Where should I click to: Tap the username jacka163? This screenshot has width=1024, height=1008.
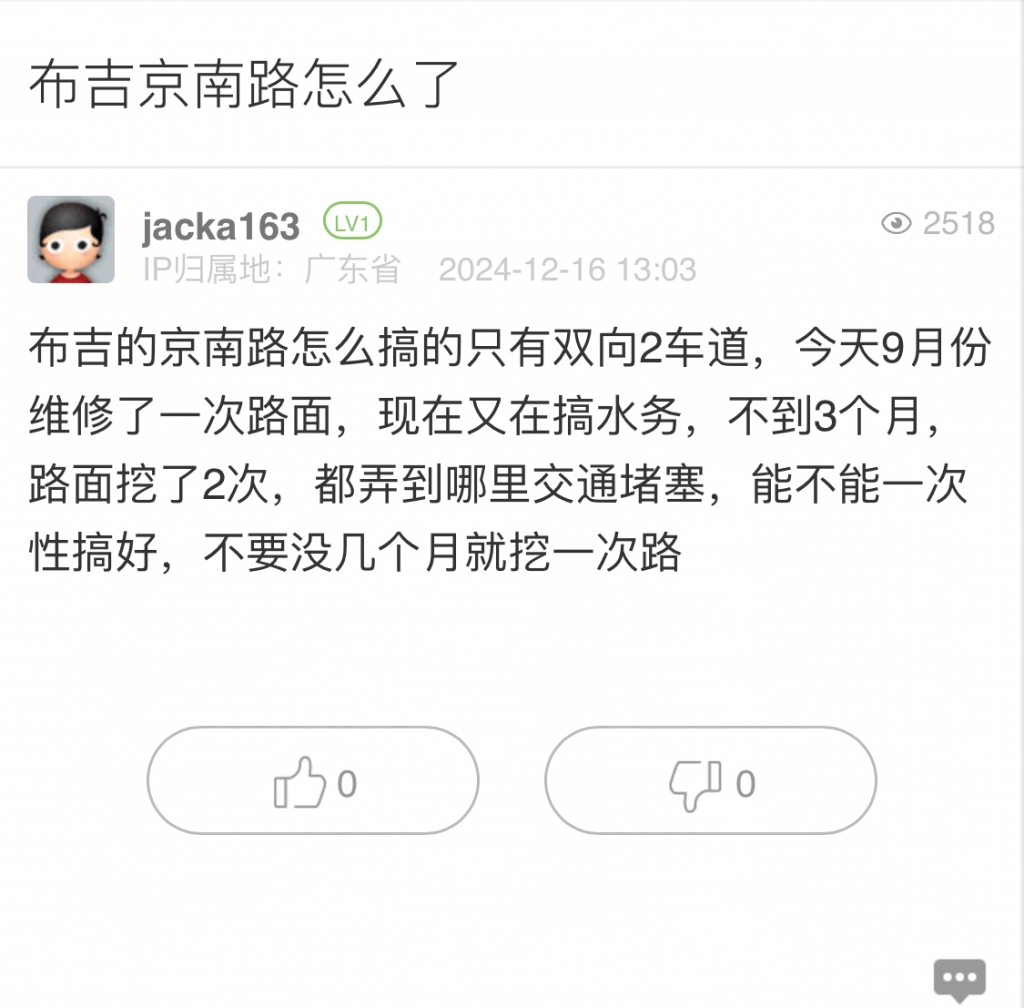[220, 226]
